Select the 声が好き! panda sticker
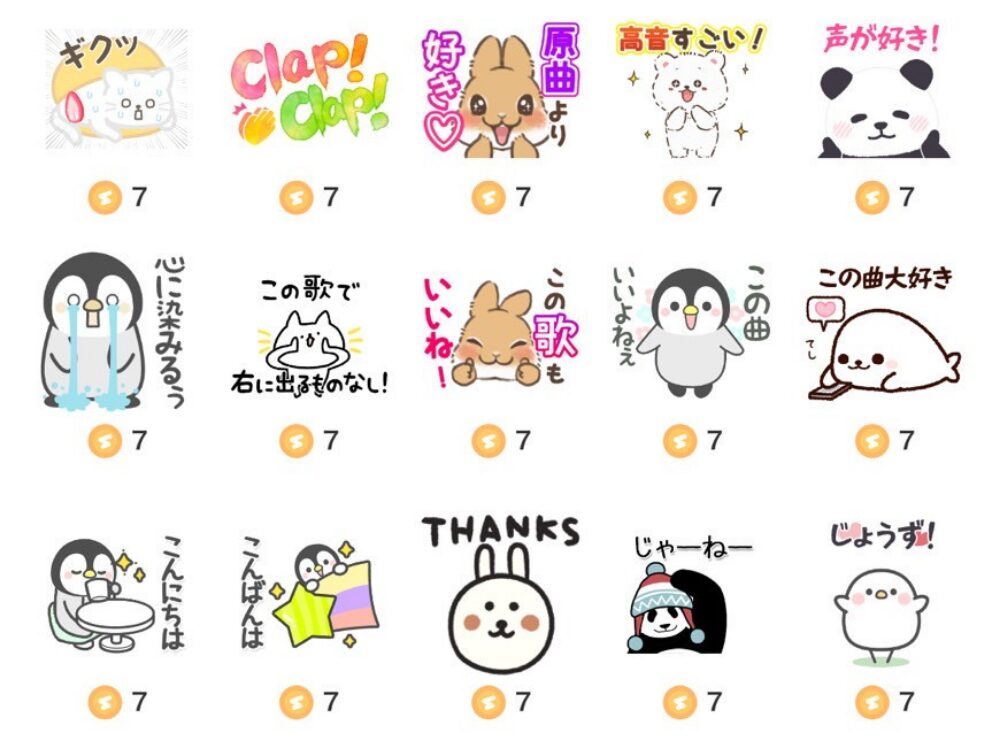The height and width of the screenshot is (750, 1000). click(882, 92)
